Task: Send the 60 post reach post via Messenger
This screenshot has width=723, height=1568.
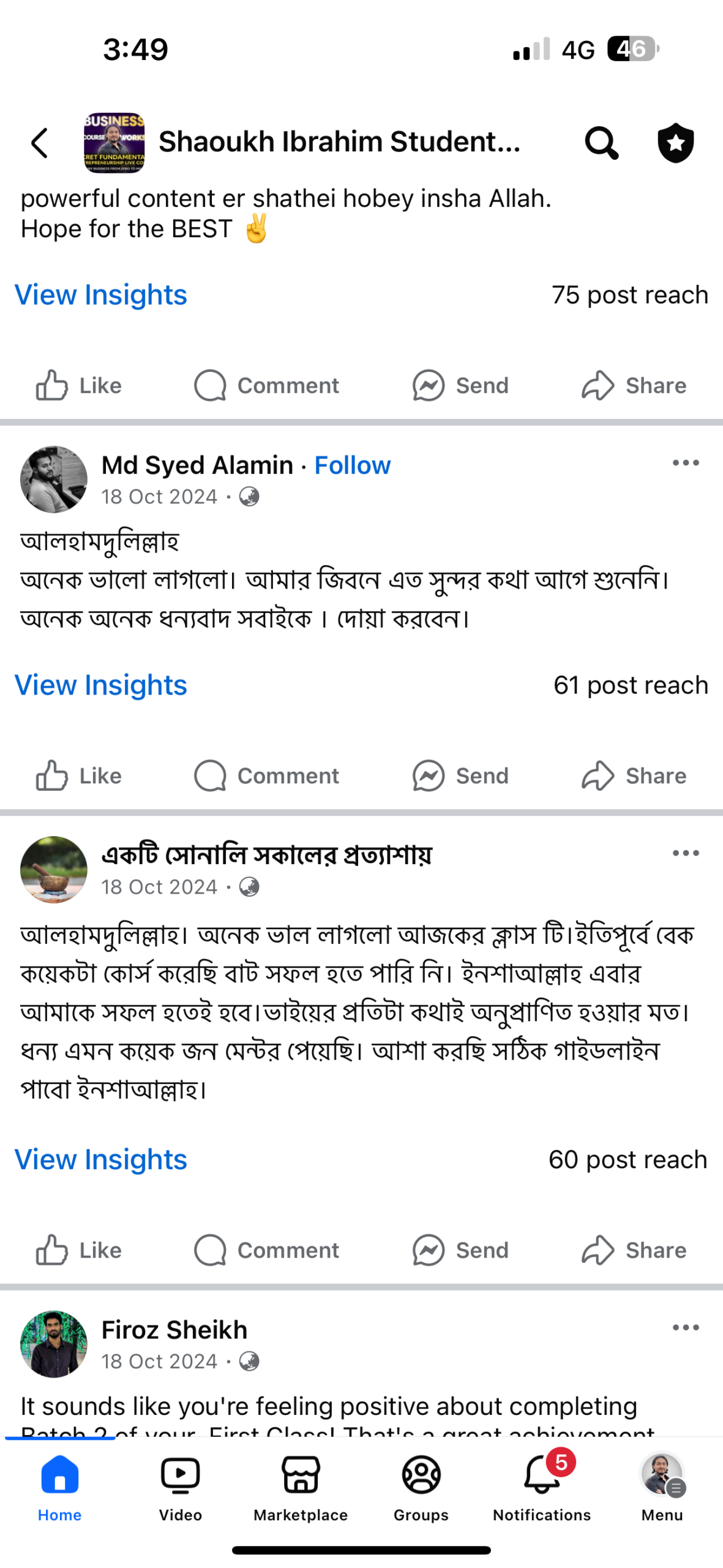Action: click(460, 1250)
